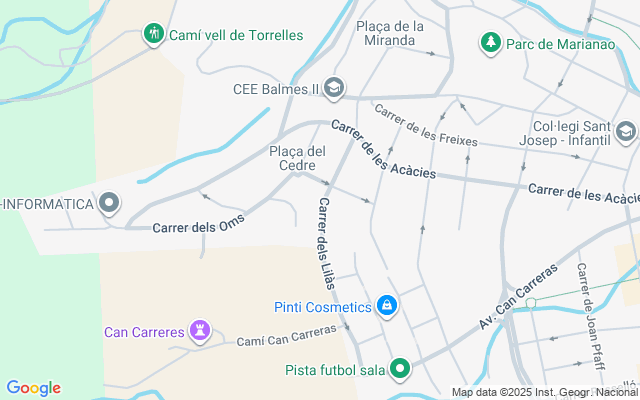Open the Col·legi Sant Josep - Infantil marker
This screenshot has height=400, width=640.
click(x=626, y=131)
